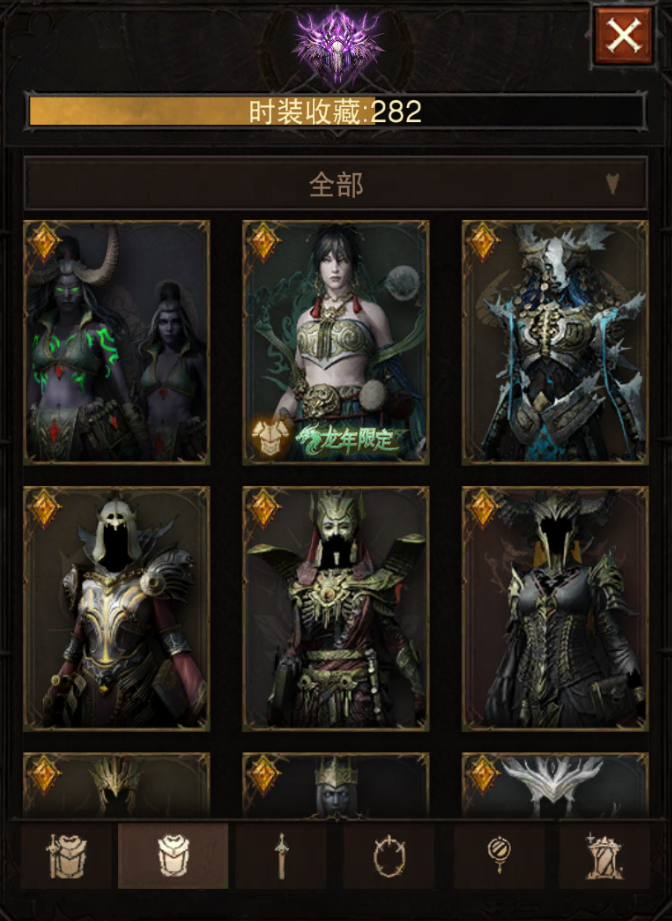This screenshot has height=921, width=672.
Task: Open the thorned ring category tab
Action: point(389,857)
